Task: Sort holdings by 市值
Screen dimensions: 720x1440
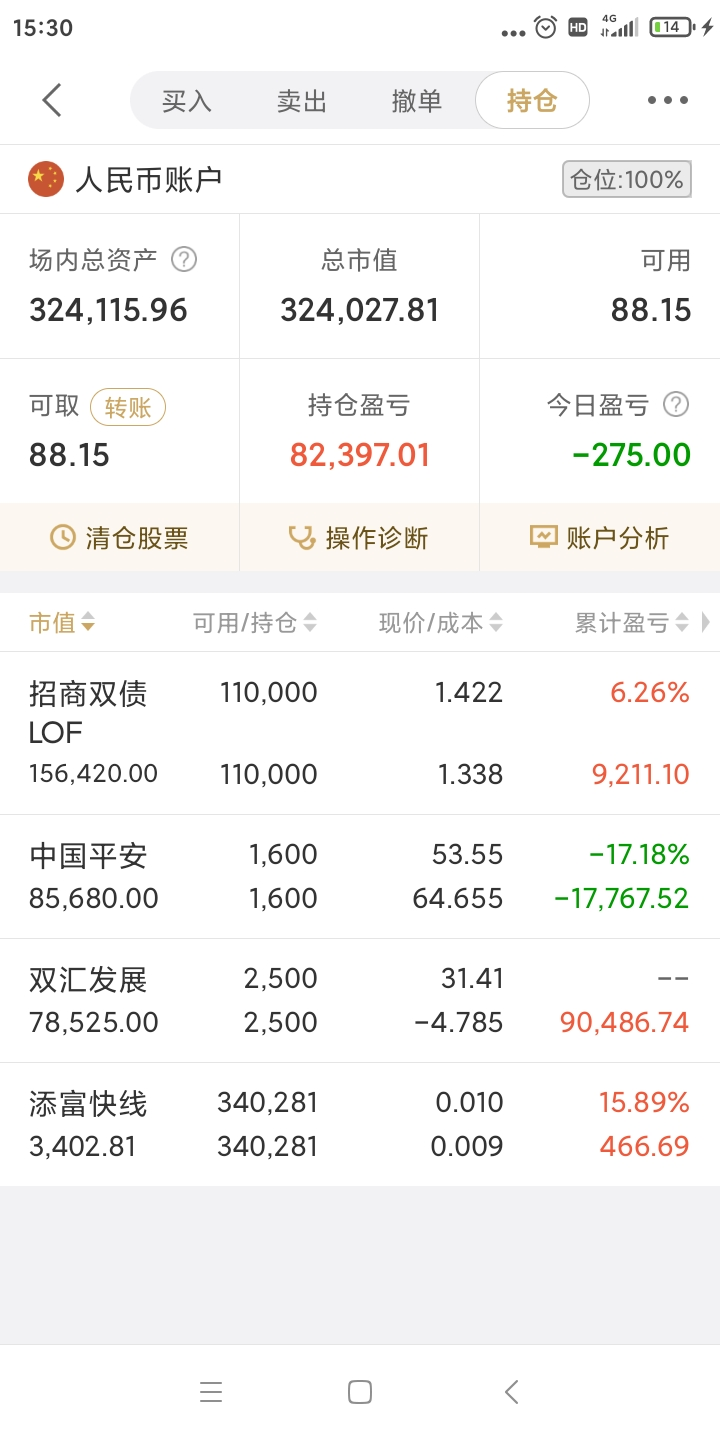Action: 62,623
